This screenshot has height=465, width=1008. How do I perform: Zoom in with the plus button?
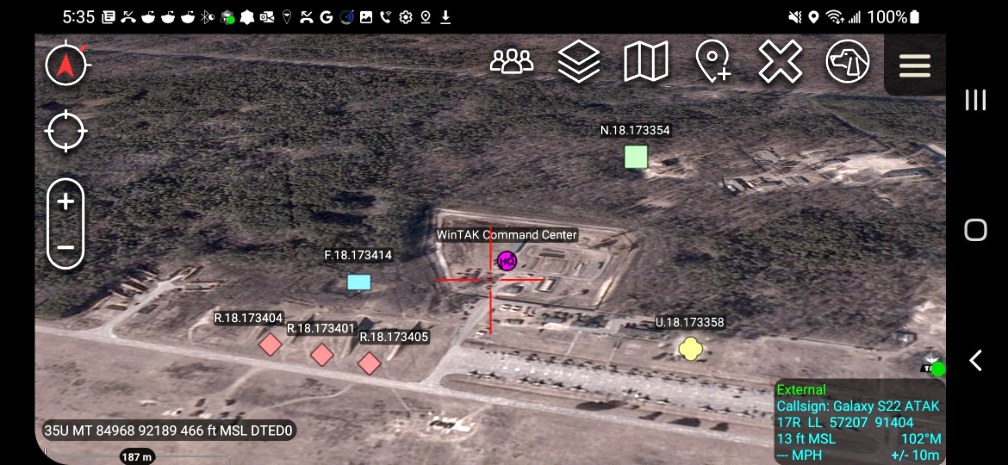[66, 202]
